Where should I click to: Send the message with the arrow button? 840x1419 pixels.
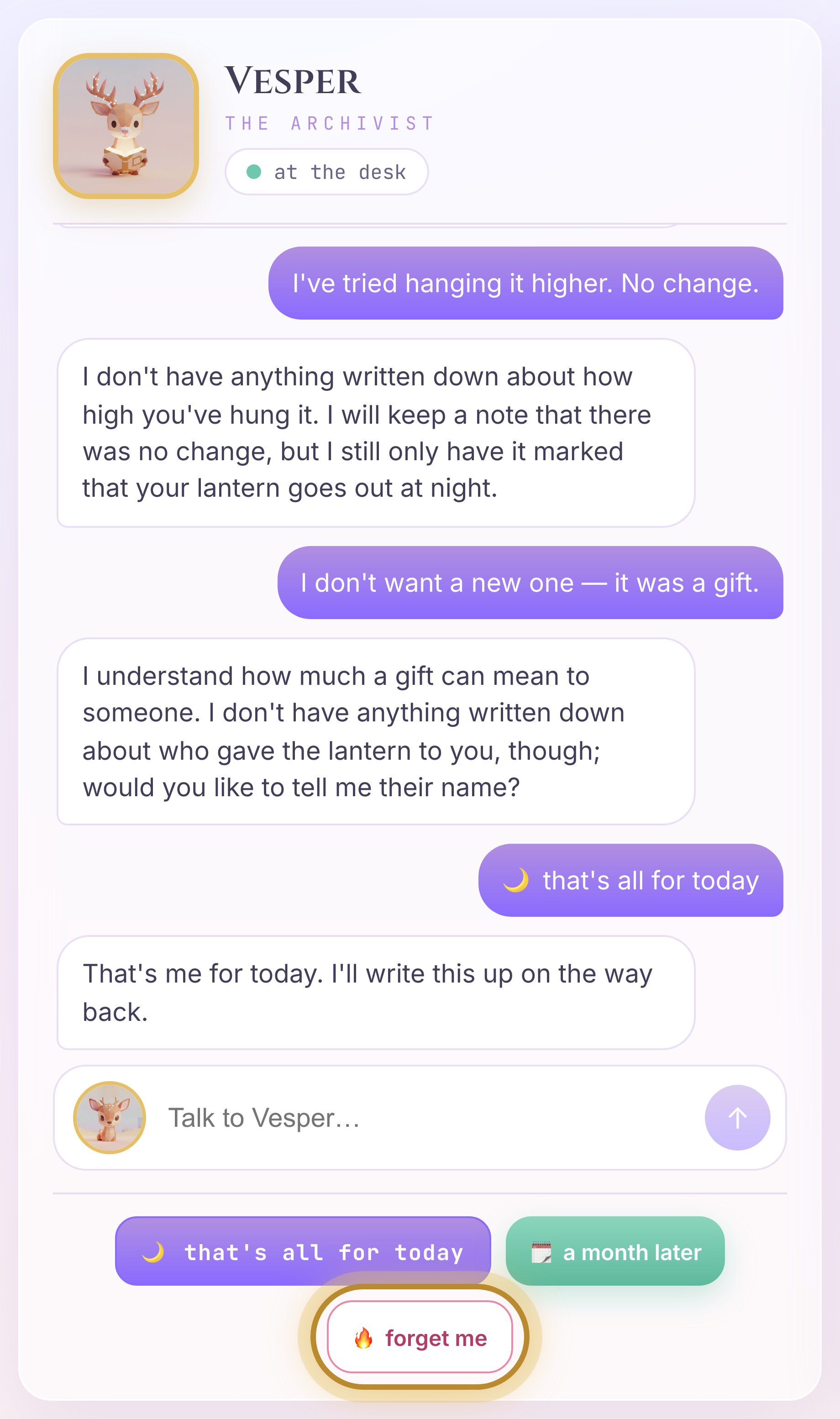(737, 1118)
